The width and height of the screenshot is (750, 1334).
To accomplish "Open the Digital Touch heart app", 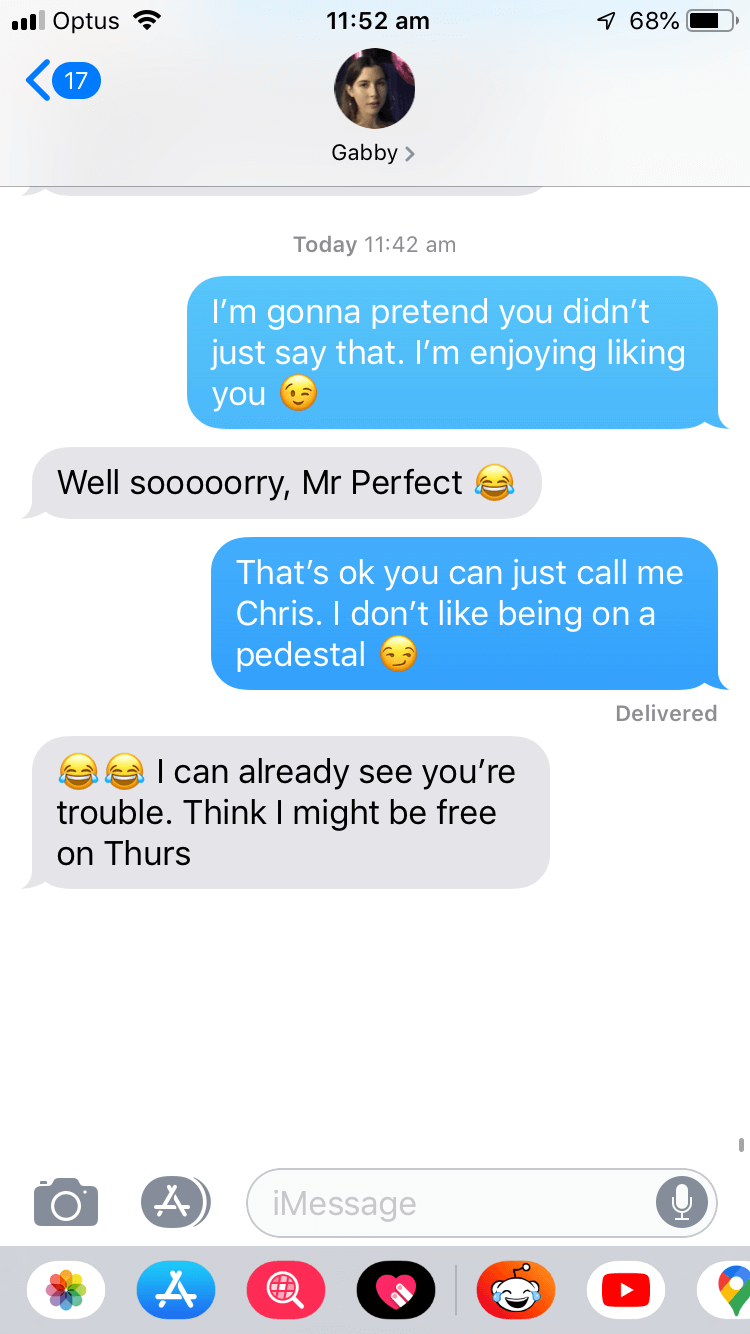I will (396, 1290).
